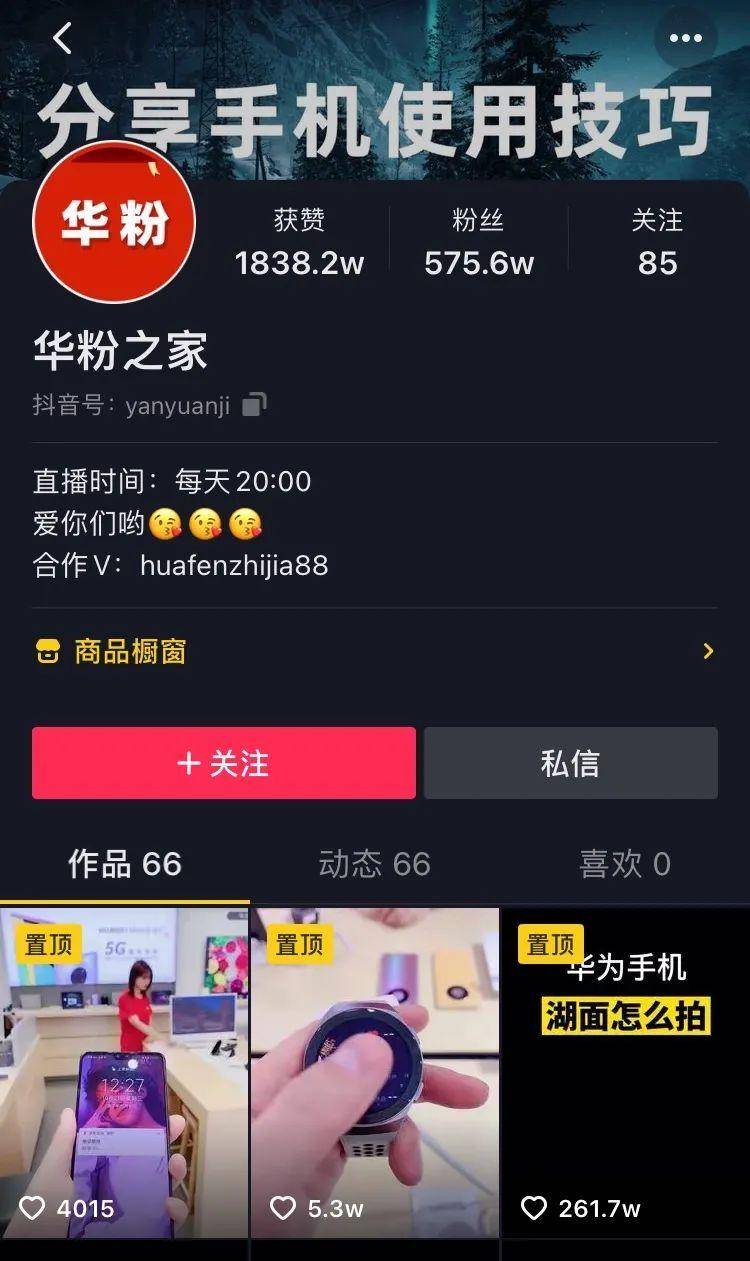The height and width of the screenshot is (1261, 750).
Task: Open the 华粉 profile avatar
Action: click(x=114, y=222)
